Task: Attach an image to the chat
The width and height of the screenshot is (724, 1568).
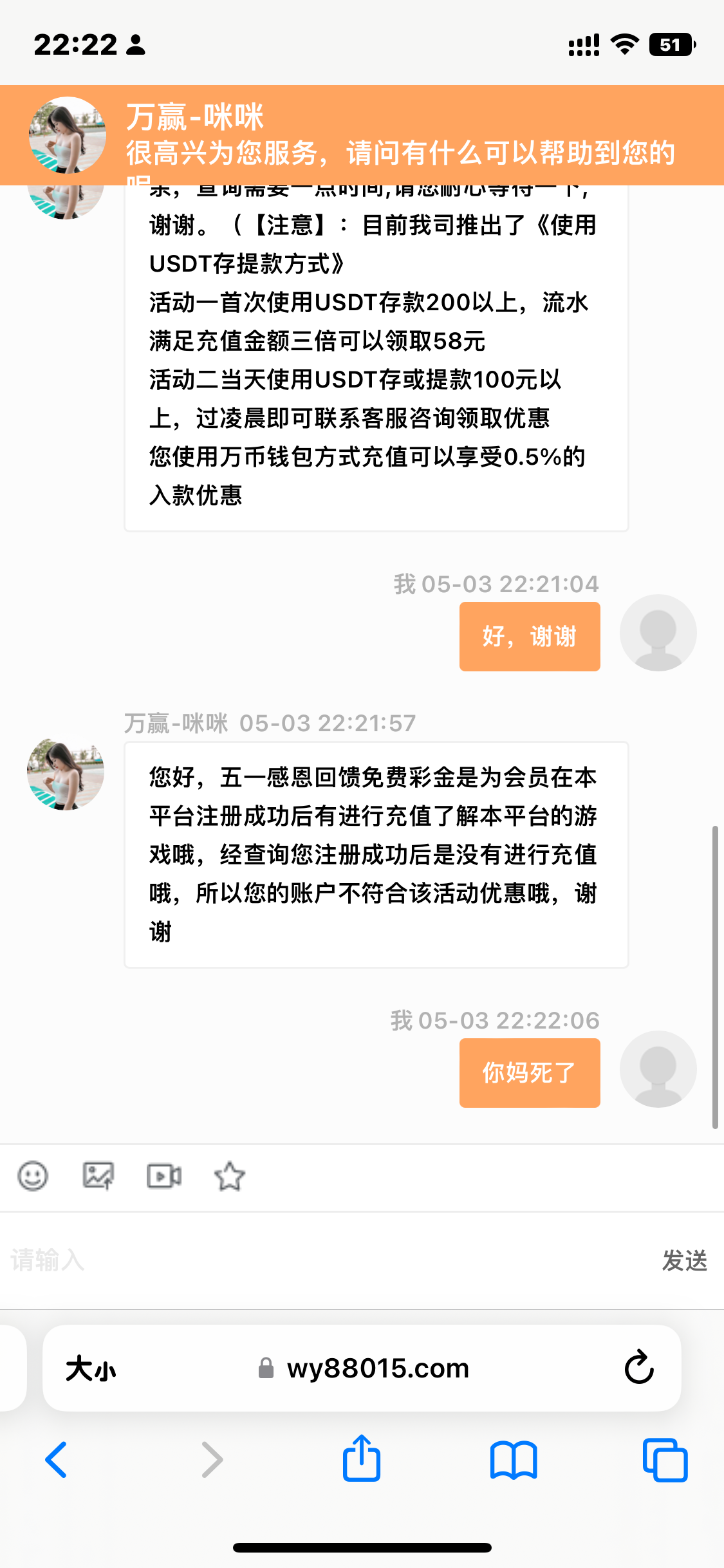Action: 98,1176
